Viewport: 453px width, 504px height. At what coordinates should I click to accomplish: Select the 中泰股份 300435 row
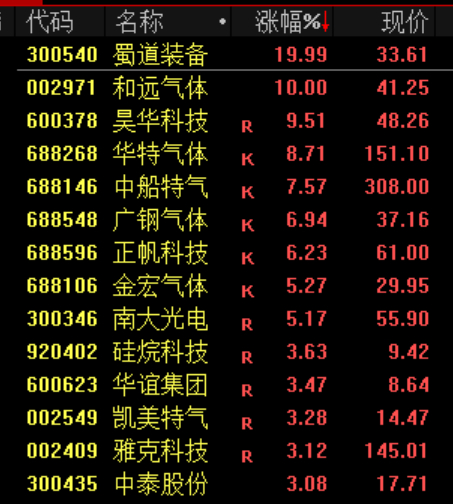tap(227, 484)
